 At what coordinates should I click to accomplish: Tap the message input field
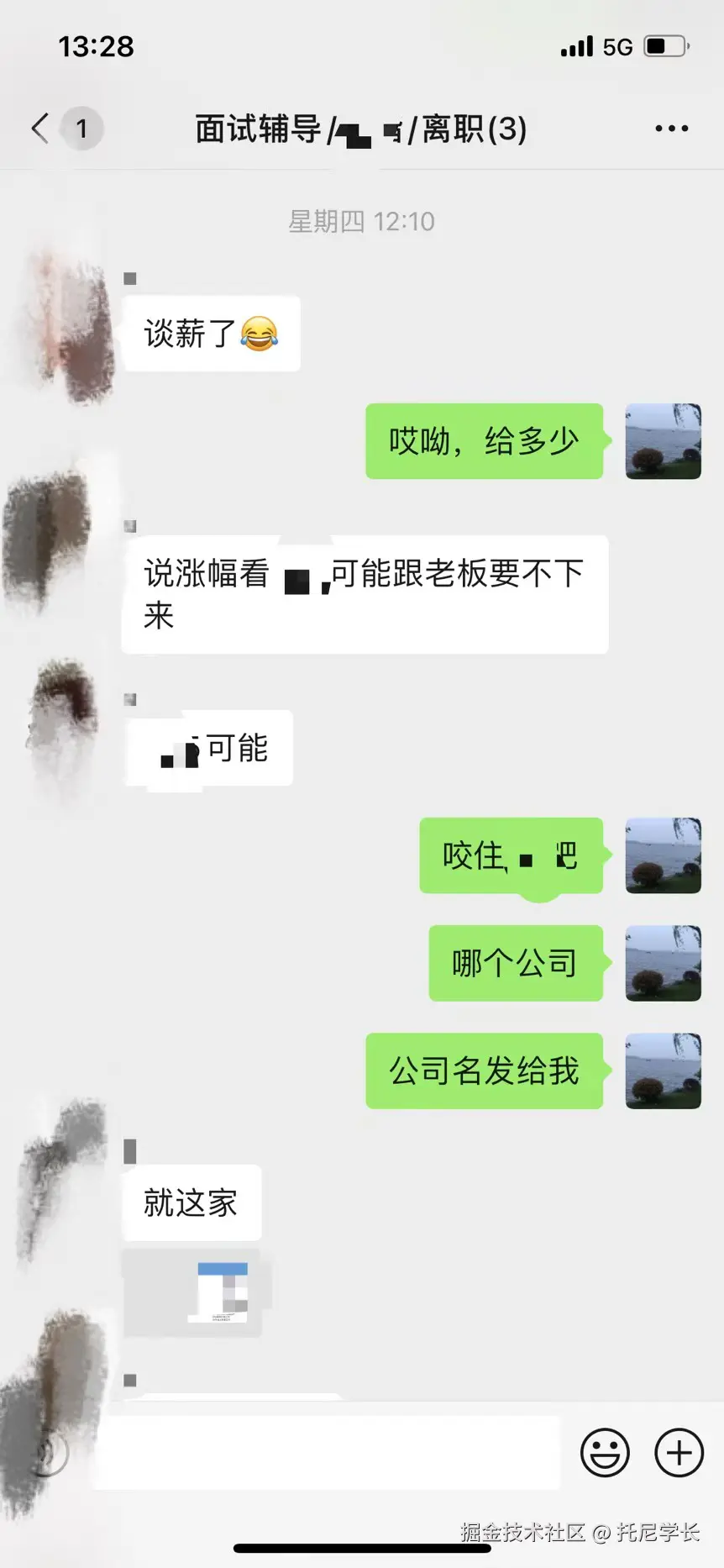click(328, 1451)
